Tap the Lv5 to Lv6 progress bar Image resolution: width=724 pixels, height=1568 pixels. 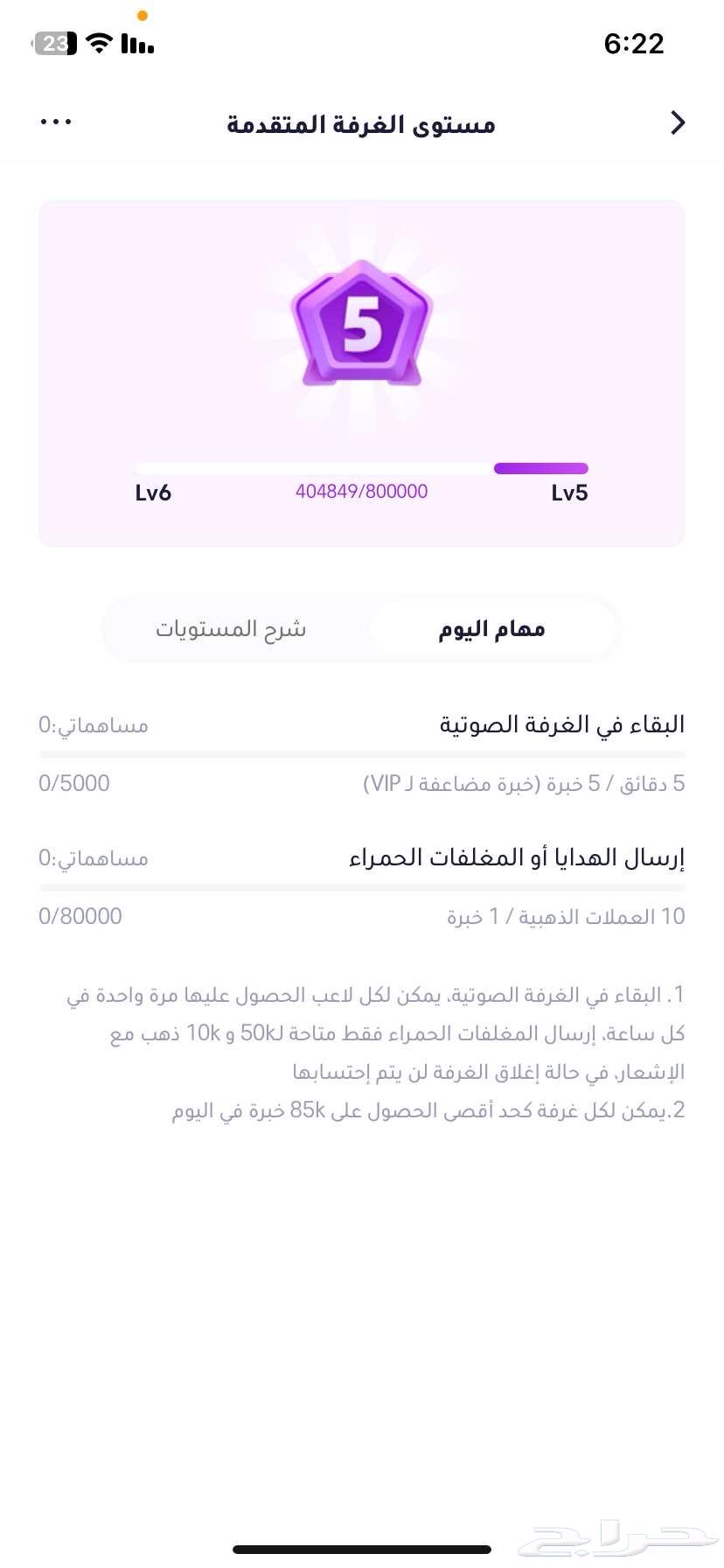click(x=361, y=468)
